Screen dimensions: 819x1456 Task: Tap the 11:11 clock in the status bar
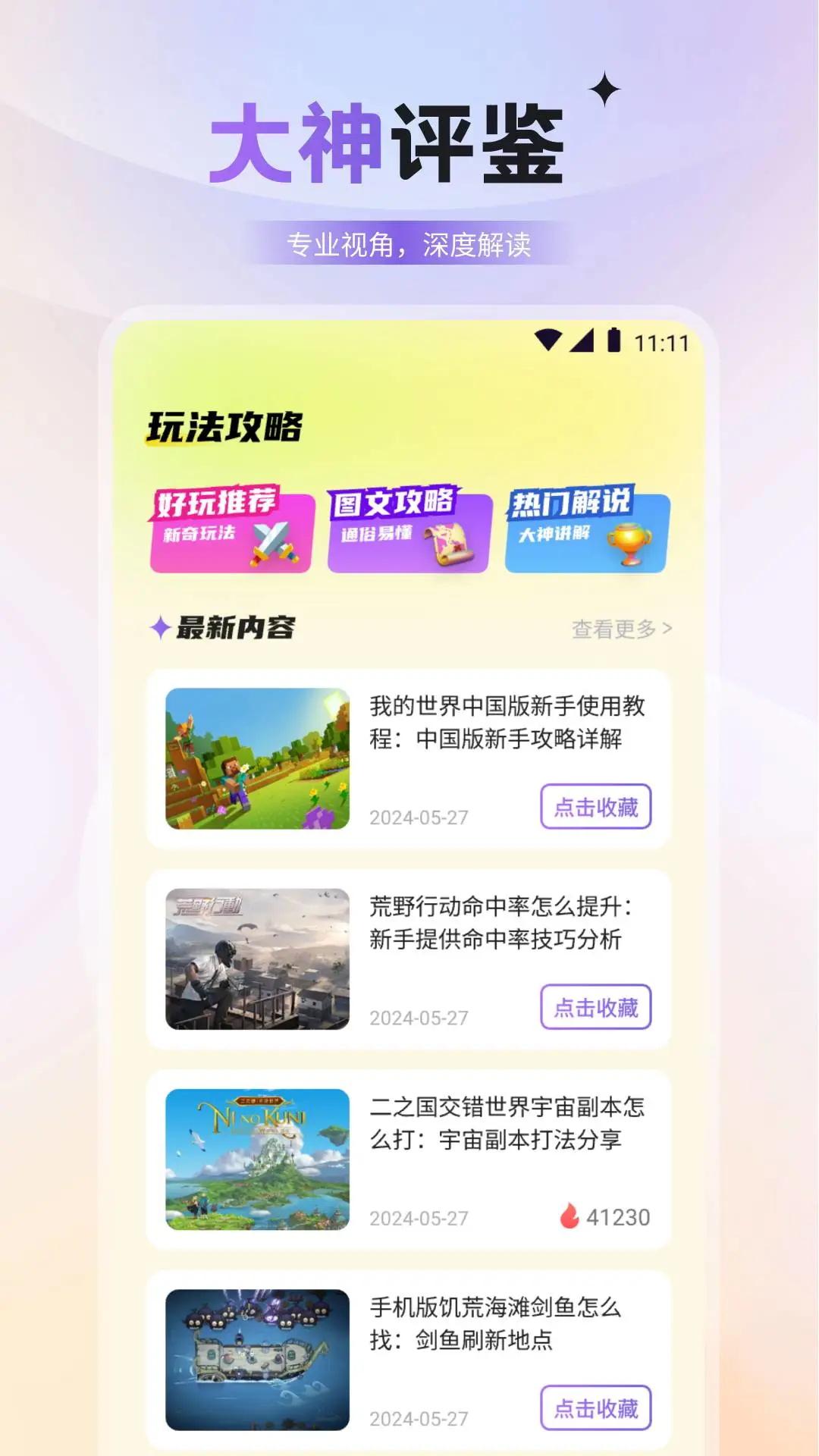tap(663, 340)
